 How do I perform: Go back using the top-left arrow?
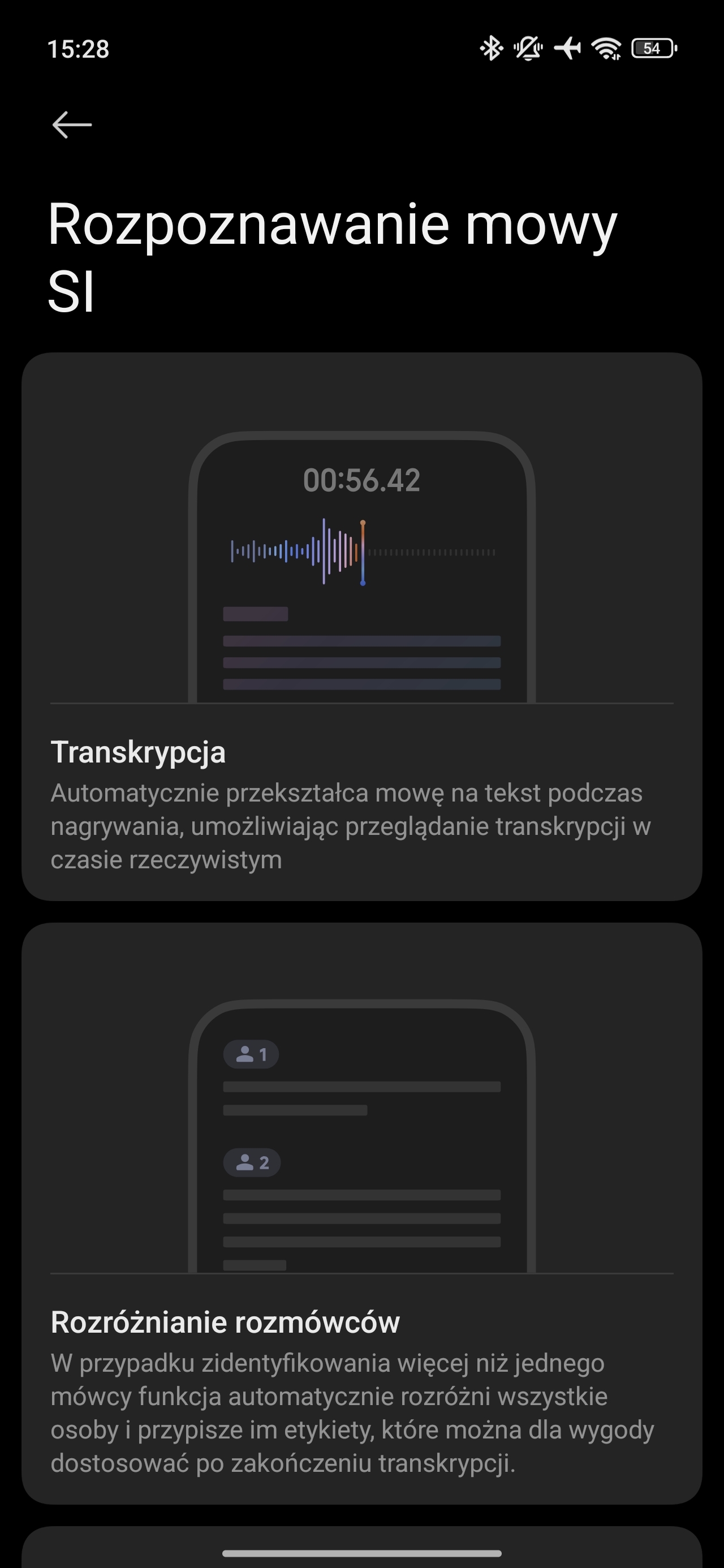tap(72, 125)
